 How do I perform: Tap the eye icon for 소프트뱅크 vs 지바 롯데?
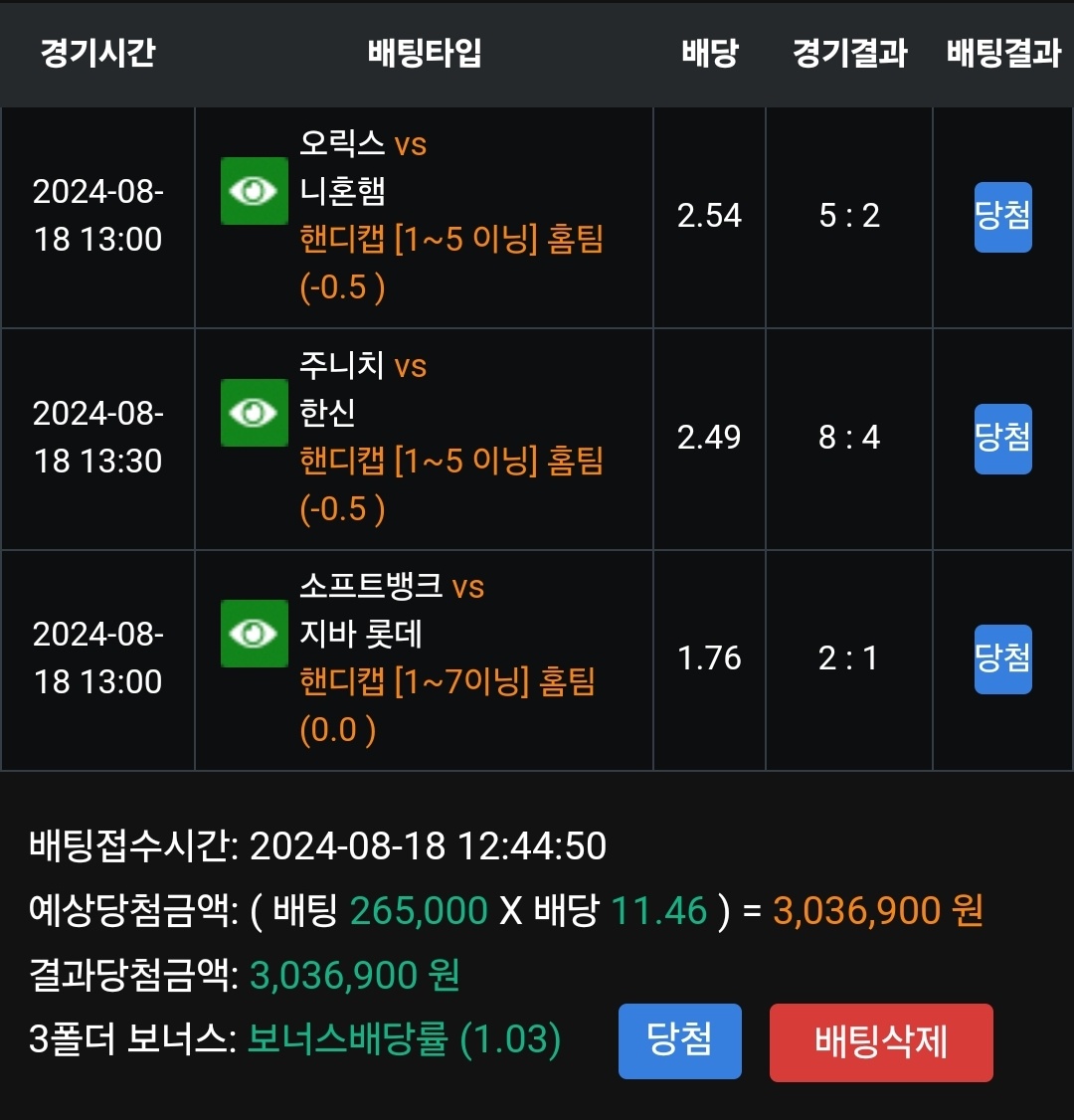[x=254, y=634]
